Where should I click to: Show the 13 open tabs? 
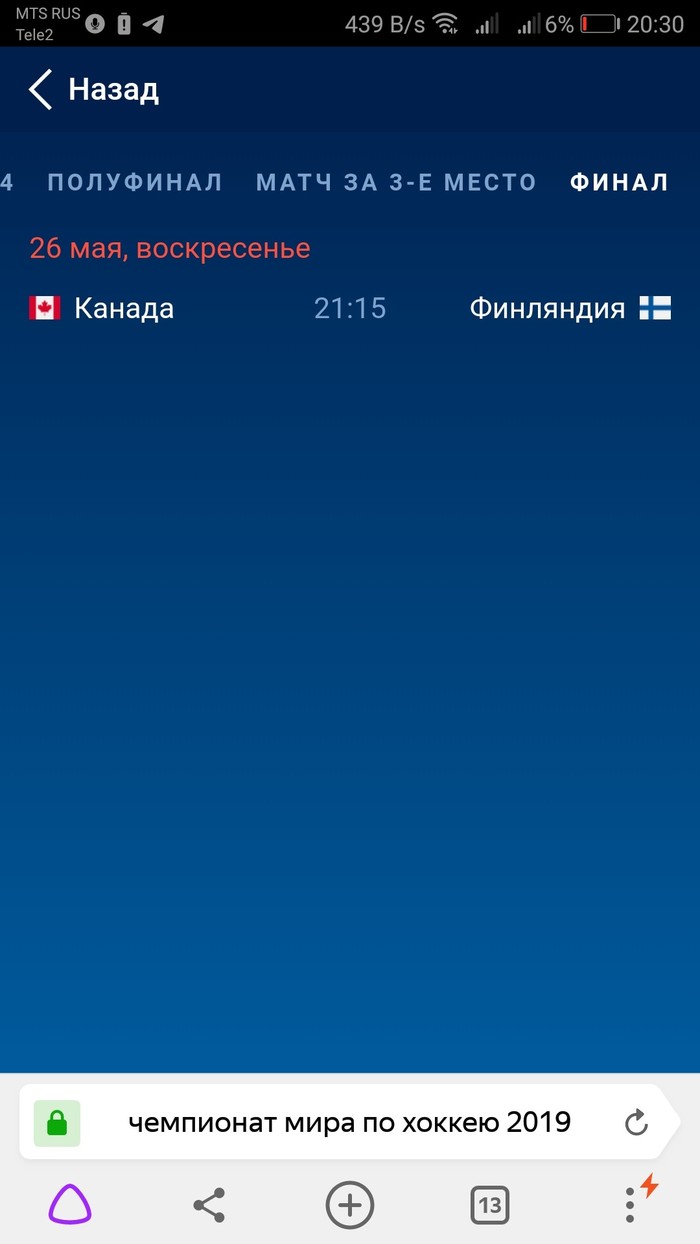pos(490,1205)
